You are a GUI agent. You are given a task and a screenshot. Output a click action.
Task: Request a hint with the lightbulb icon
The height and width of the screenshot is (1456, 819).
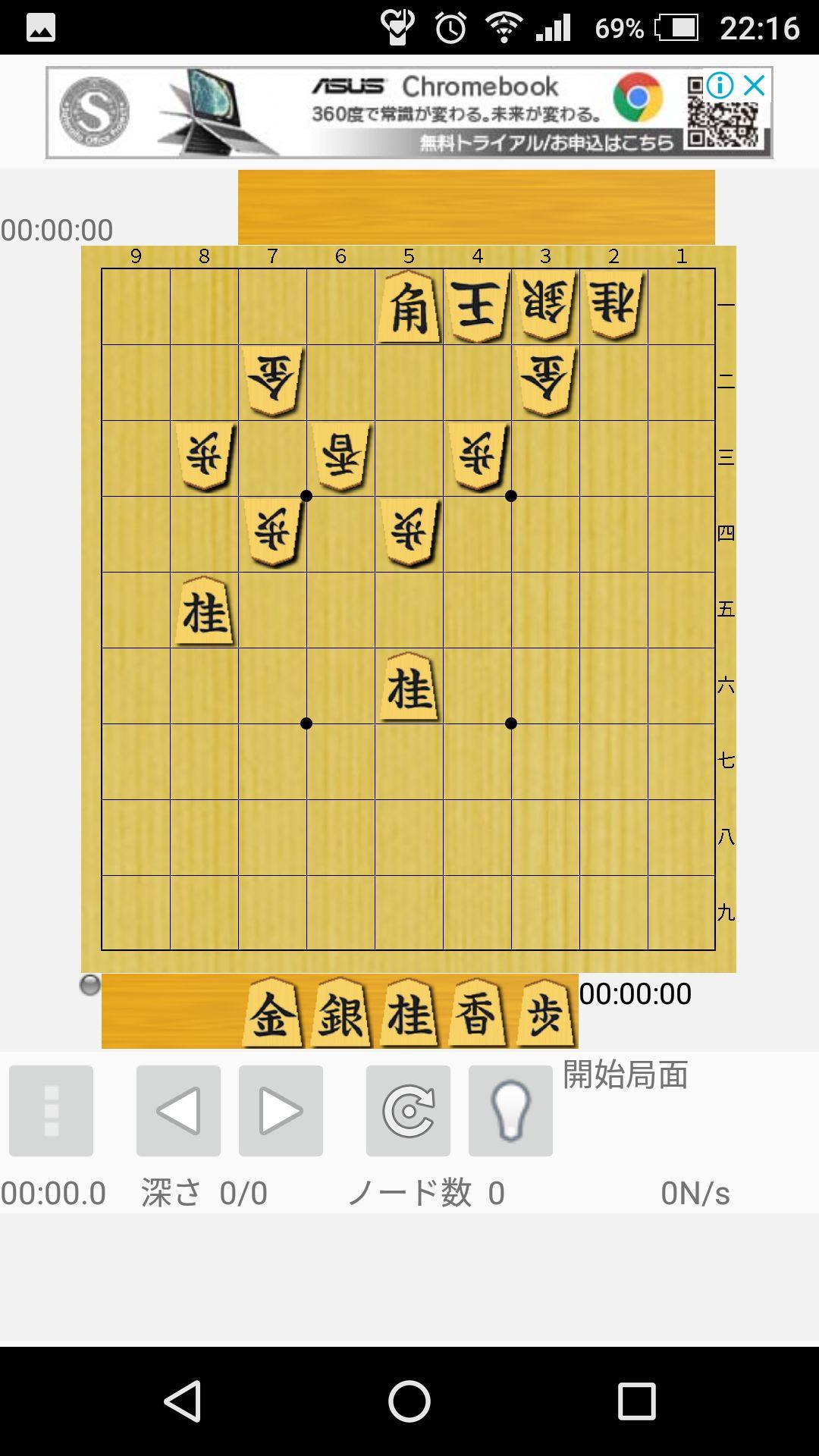[510, 1110]
